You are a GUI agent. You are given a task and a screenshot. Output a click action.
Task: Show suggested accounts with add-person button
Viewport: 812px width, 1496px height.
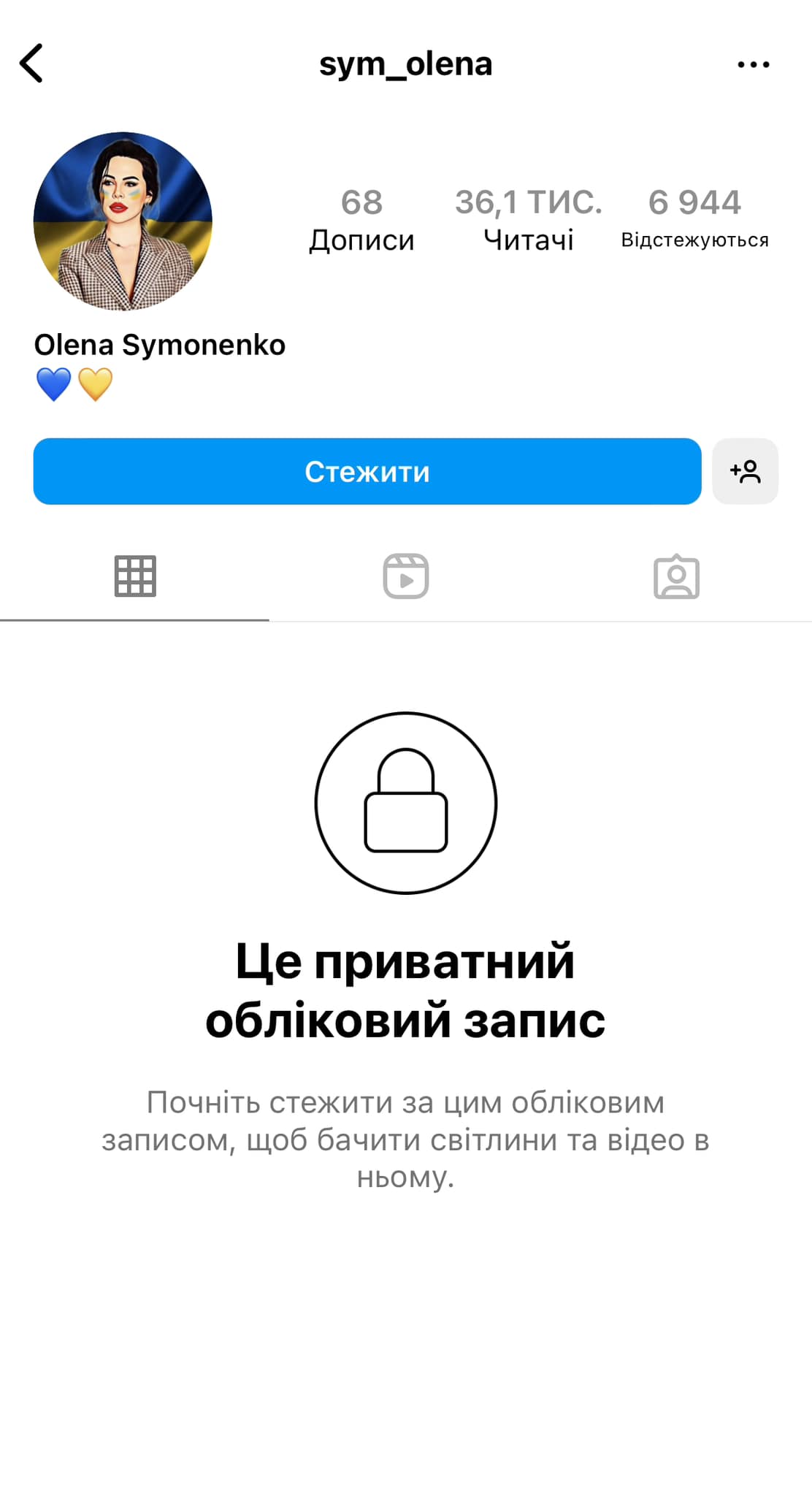[745, 471]
